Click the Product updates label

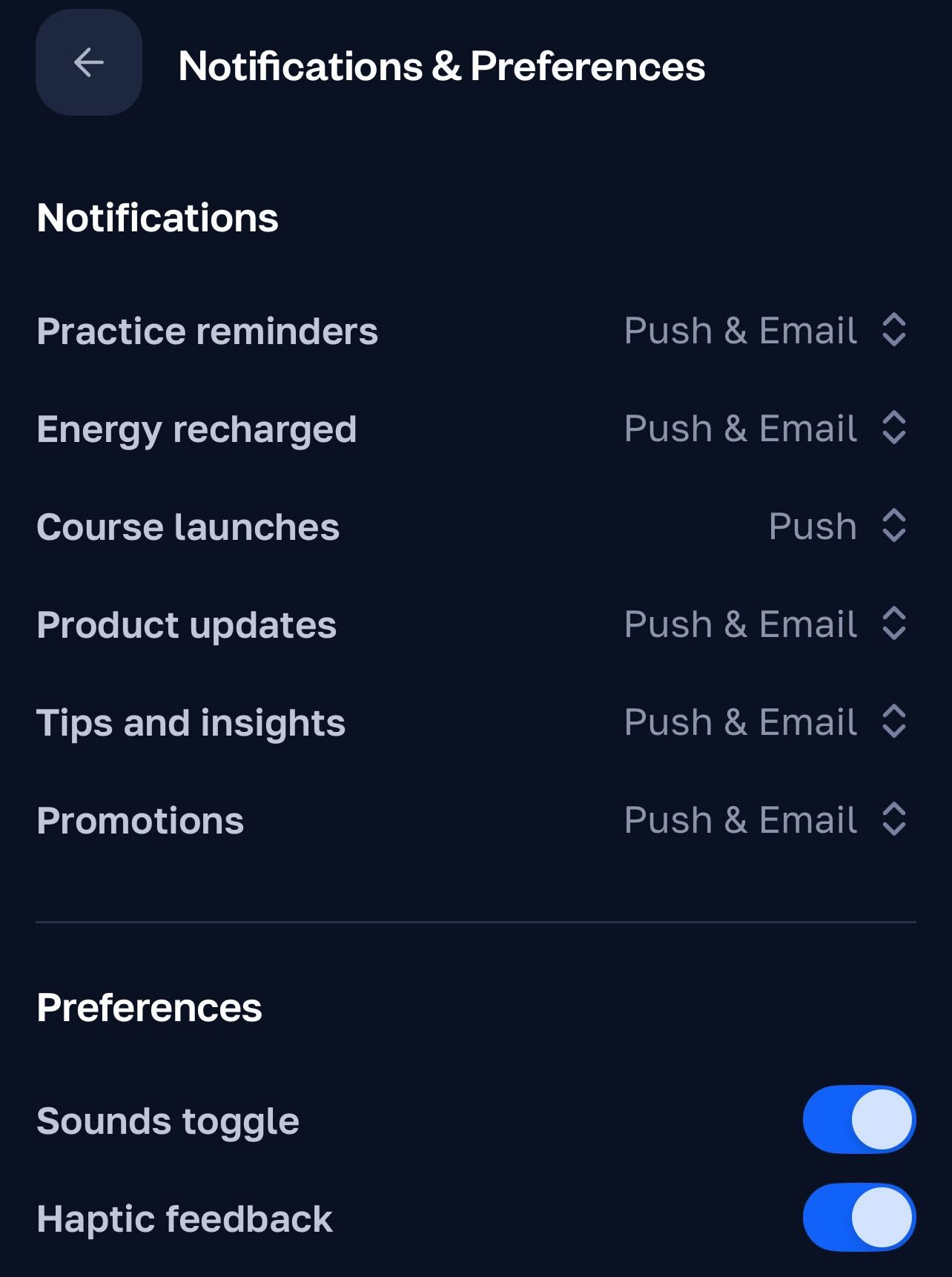click(x=187, y=624)
